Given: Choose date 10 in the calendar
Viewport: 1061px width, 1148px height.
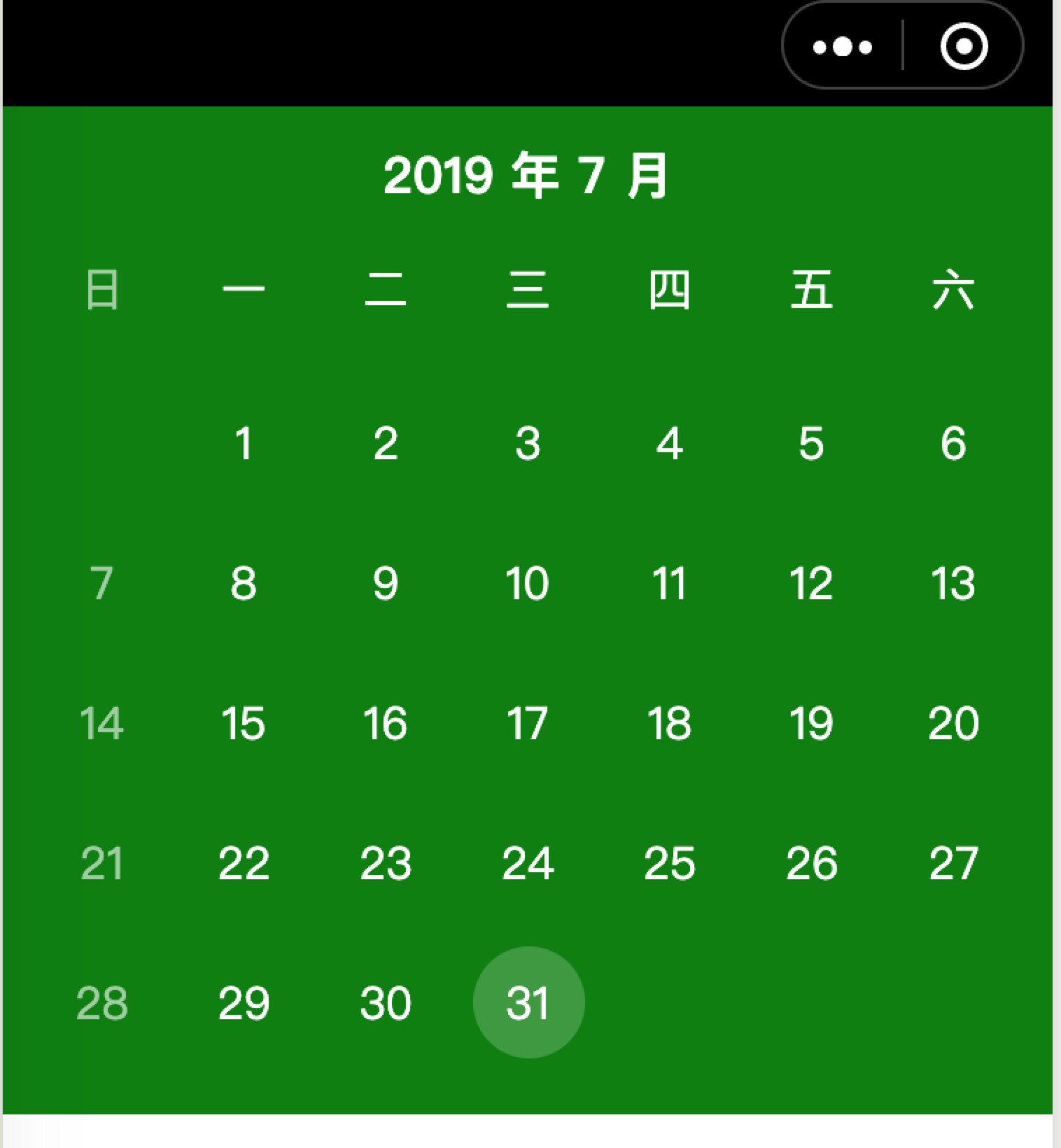Looking at the screenshot, I should click(528, 583).
